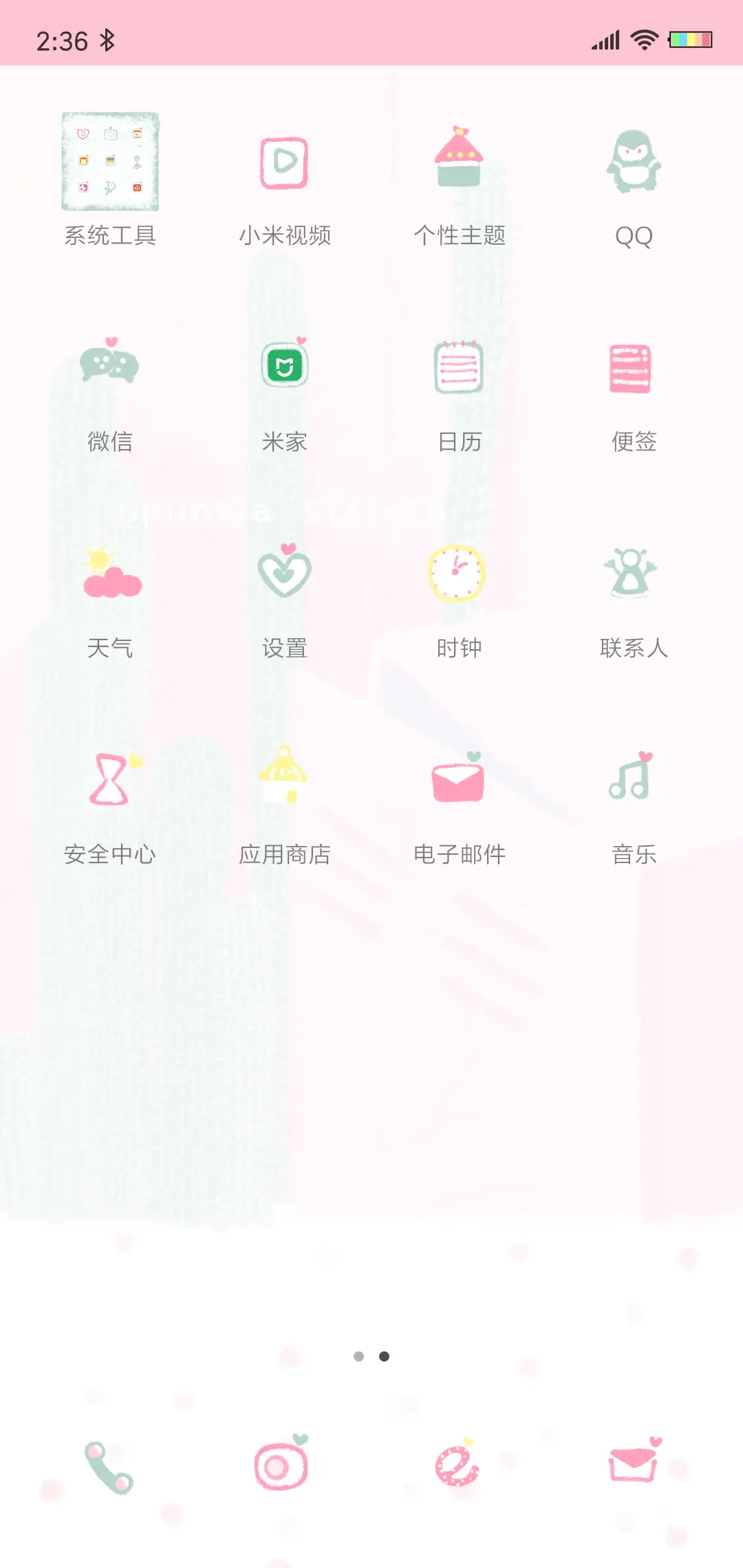Open the 时钟 clock app
The image size is (743, 1568).
(x=459, y=573)
